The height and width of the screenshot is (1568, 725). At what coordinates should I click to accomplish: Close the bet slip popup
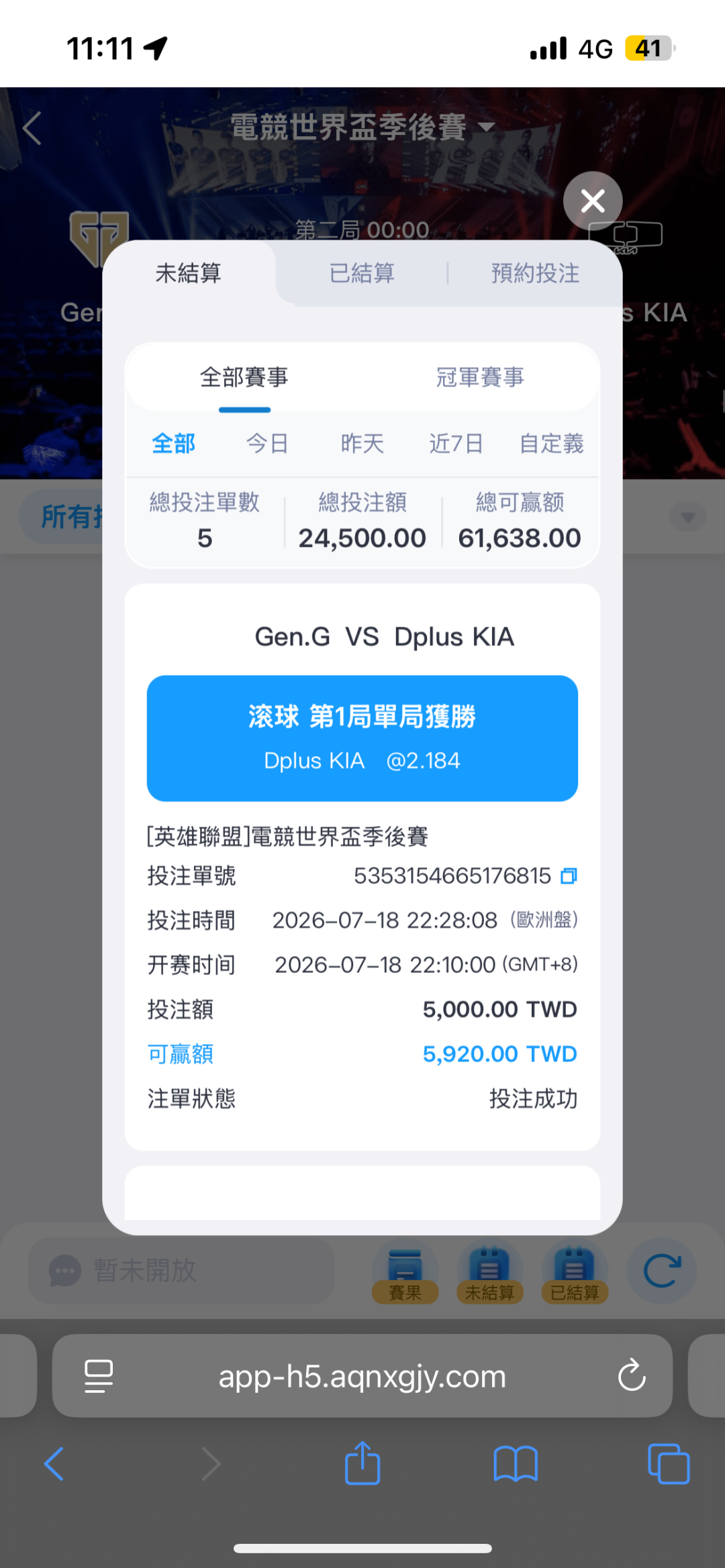point(593,201)
